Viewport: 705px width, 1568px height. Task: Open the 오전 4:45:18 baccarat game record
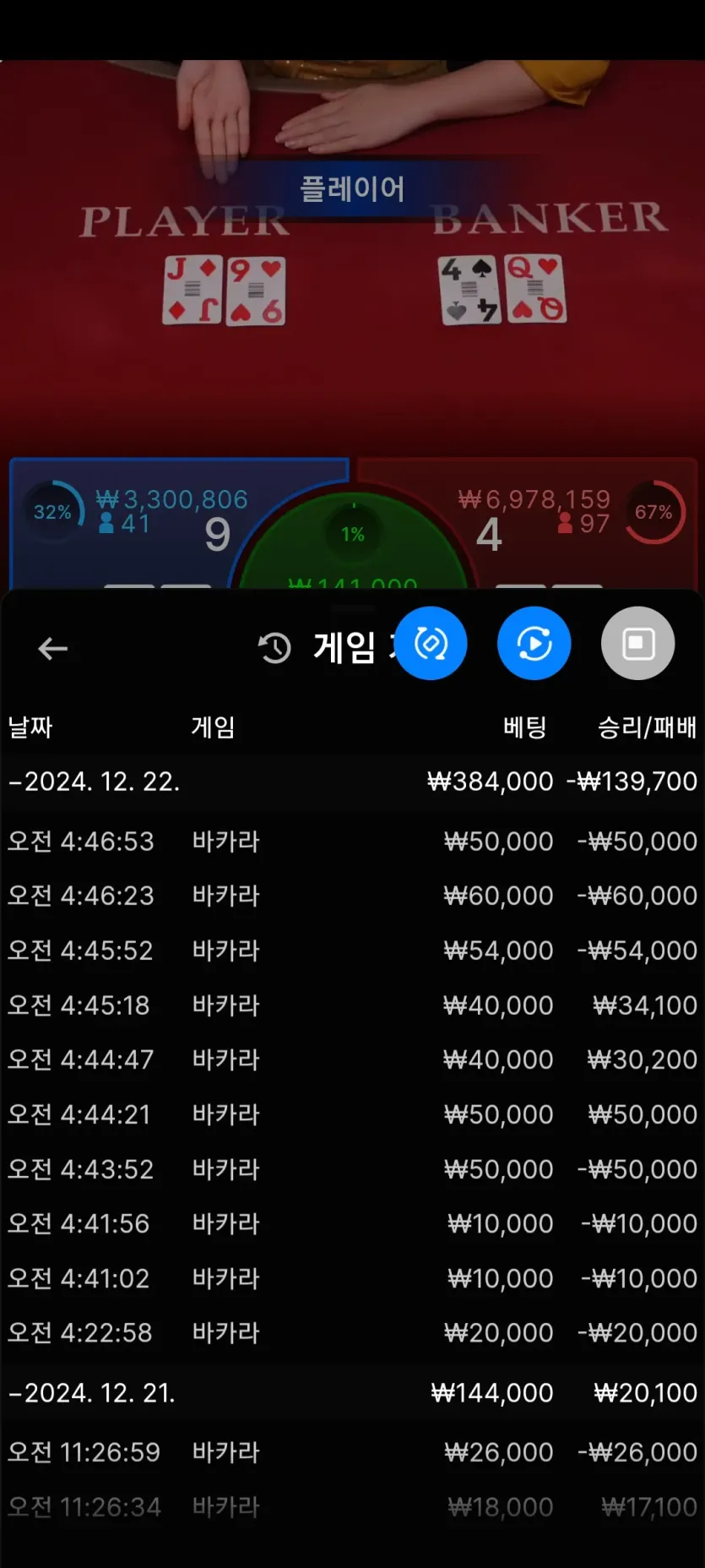352,1005
